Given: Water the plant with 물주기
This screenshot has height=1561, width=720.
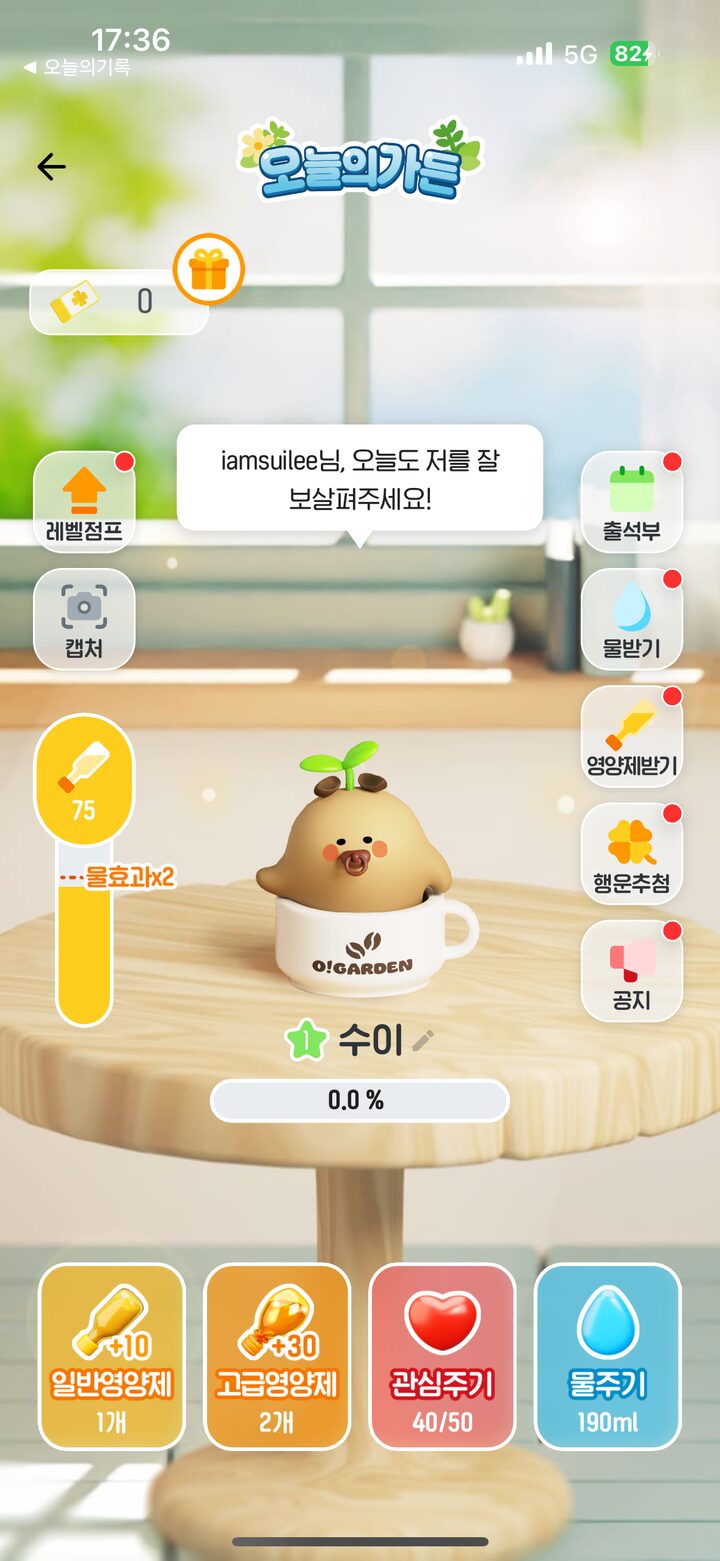Looking at the screenshot, I should [607, 1356].
